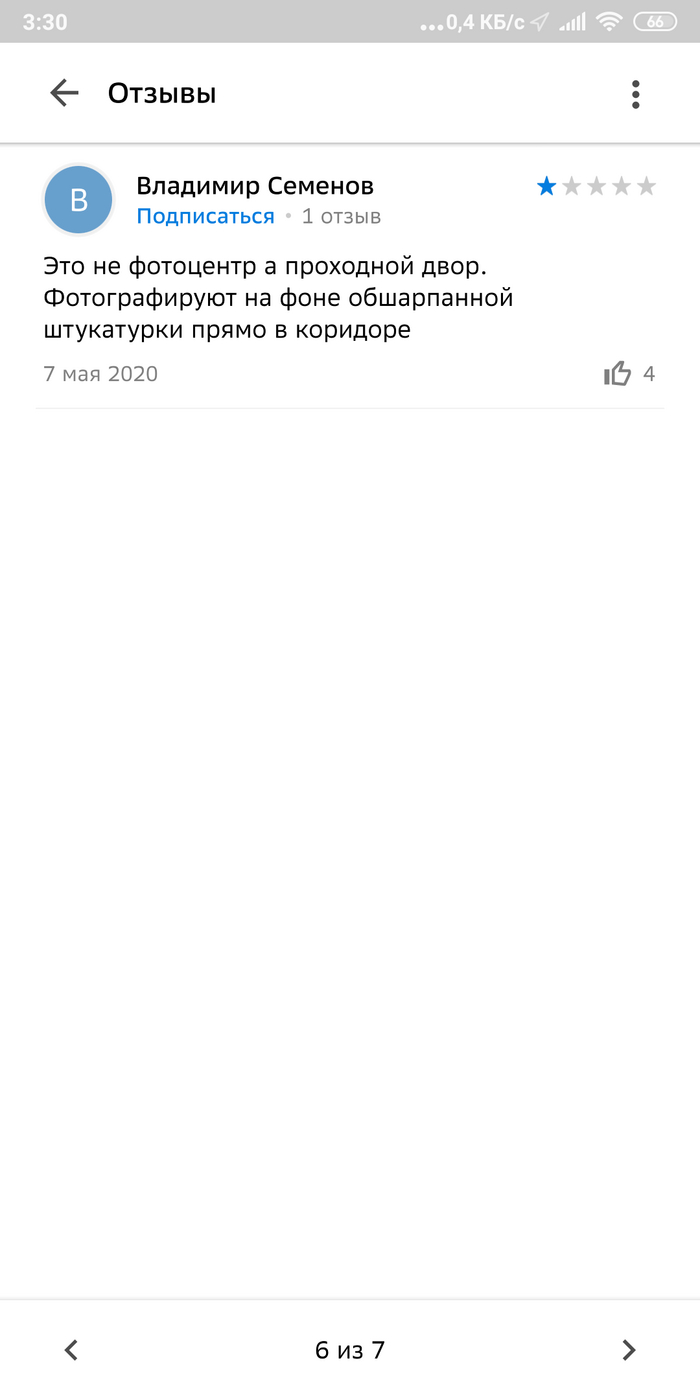Go to the previous review
Image resolution: width=700 pixels, height=1400 pixels.
point(71,1350)
